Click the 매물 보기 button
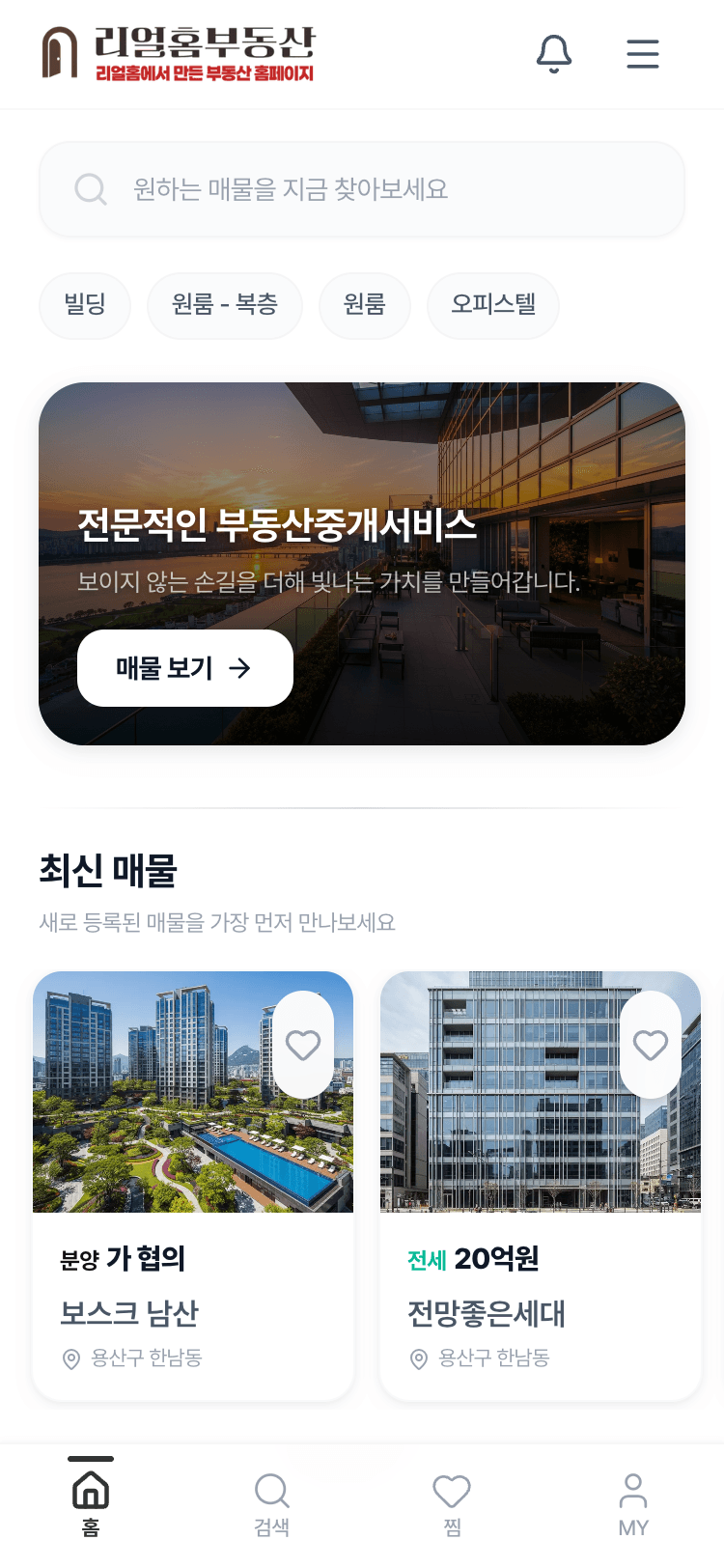Image resolution: width=724 pixels, height=1568 pixels. pos(184,668)
